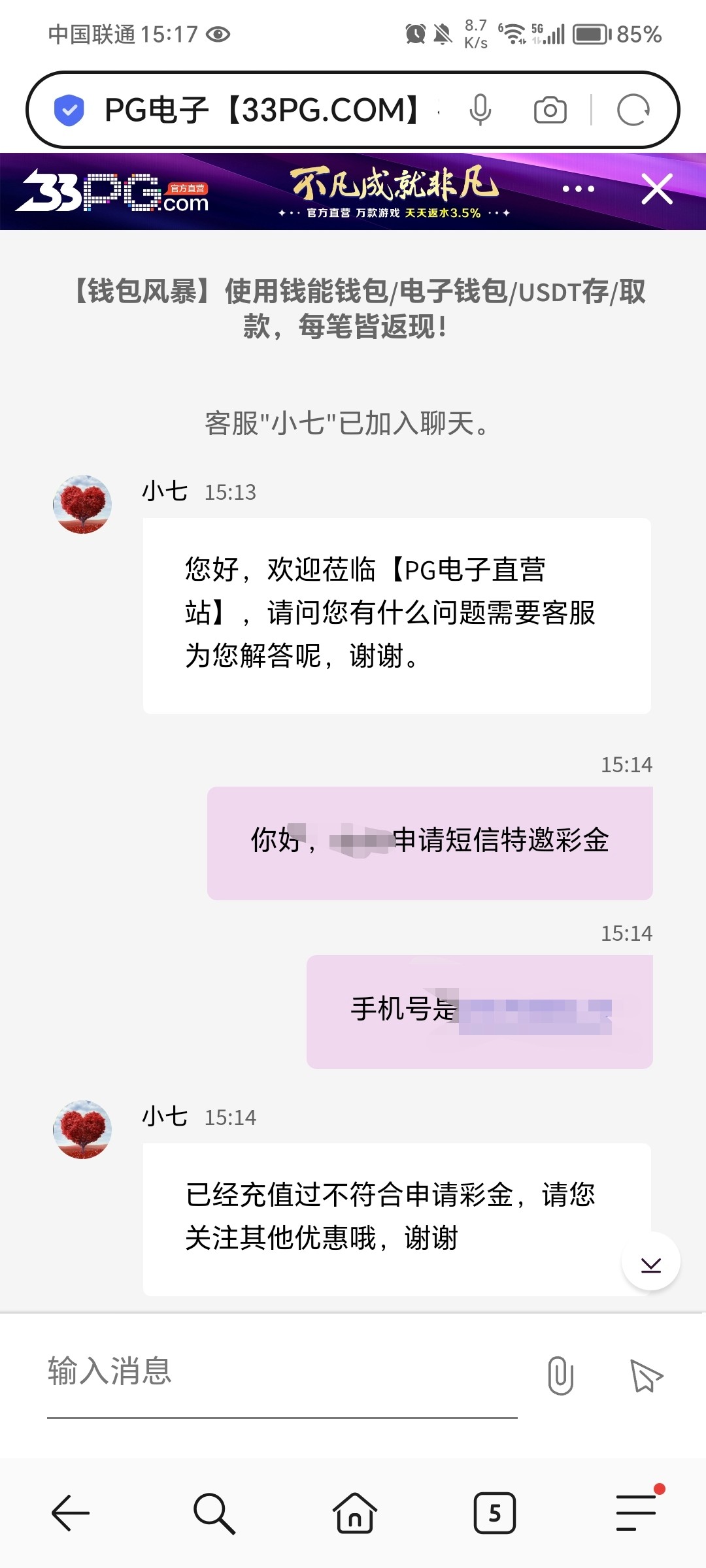Open browser search from bottom bar
The image size is (706, 1568).
[x=214, y=1512]
